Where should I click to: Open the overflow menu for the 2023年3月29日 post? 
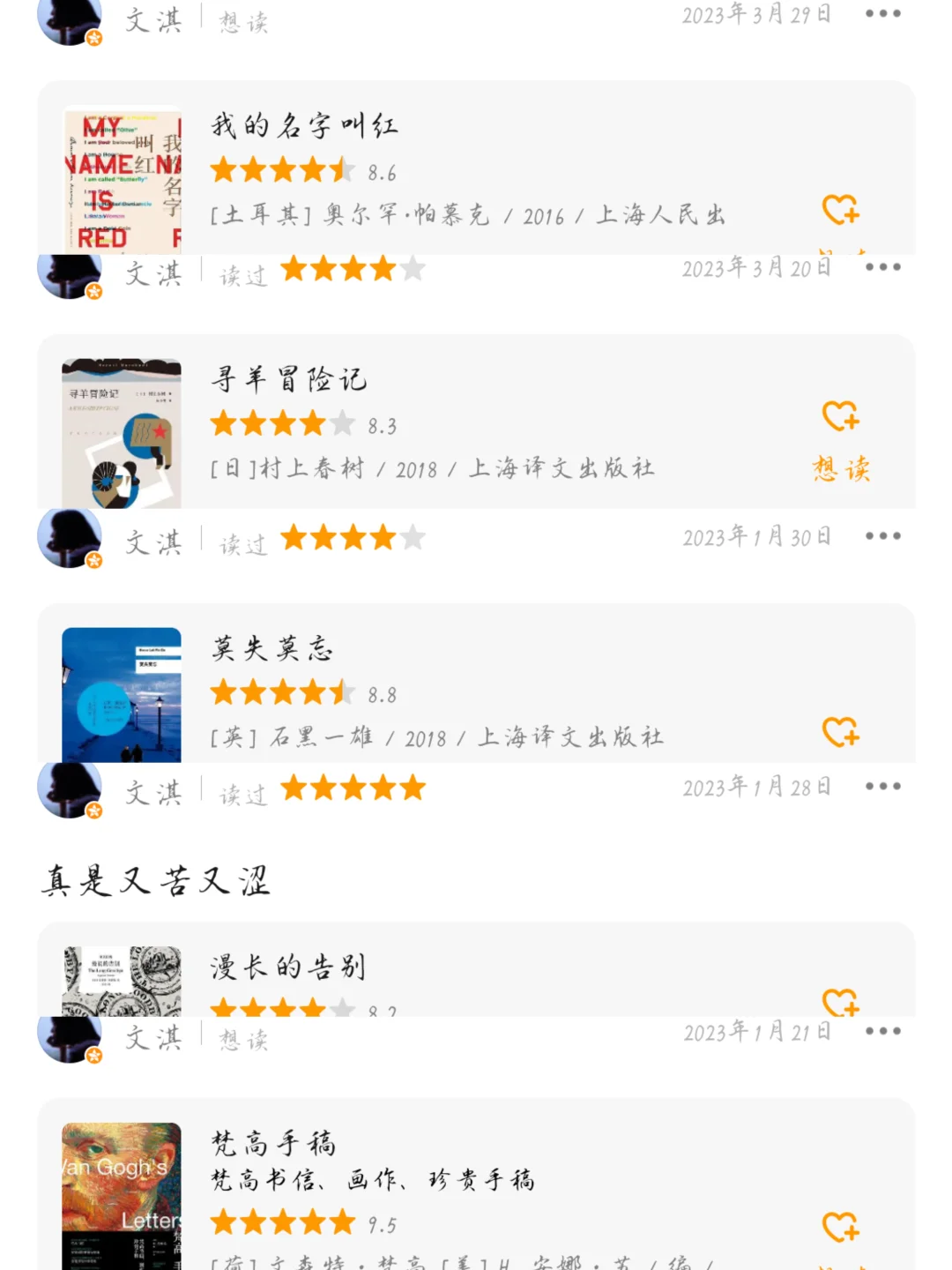(x=882, y=14)
